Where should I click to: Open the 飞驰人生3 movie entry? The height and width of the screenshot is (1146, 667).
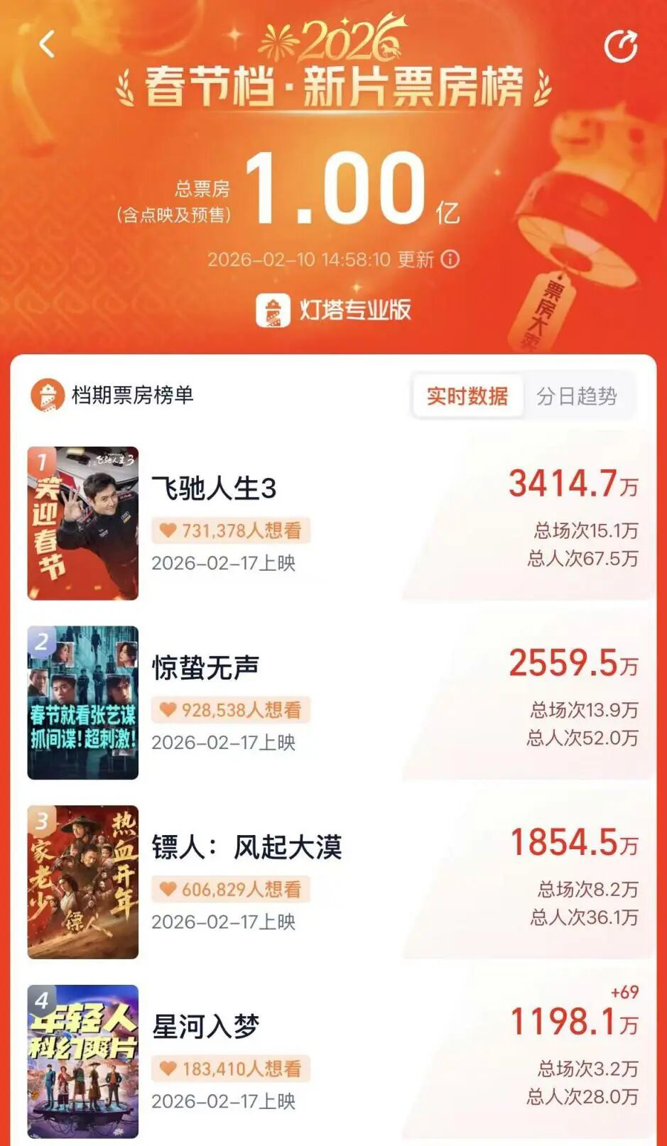click(x=213, y=488)
